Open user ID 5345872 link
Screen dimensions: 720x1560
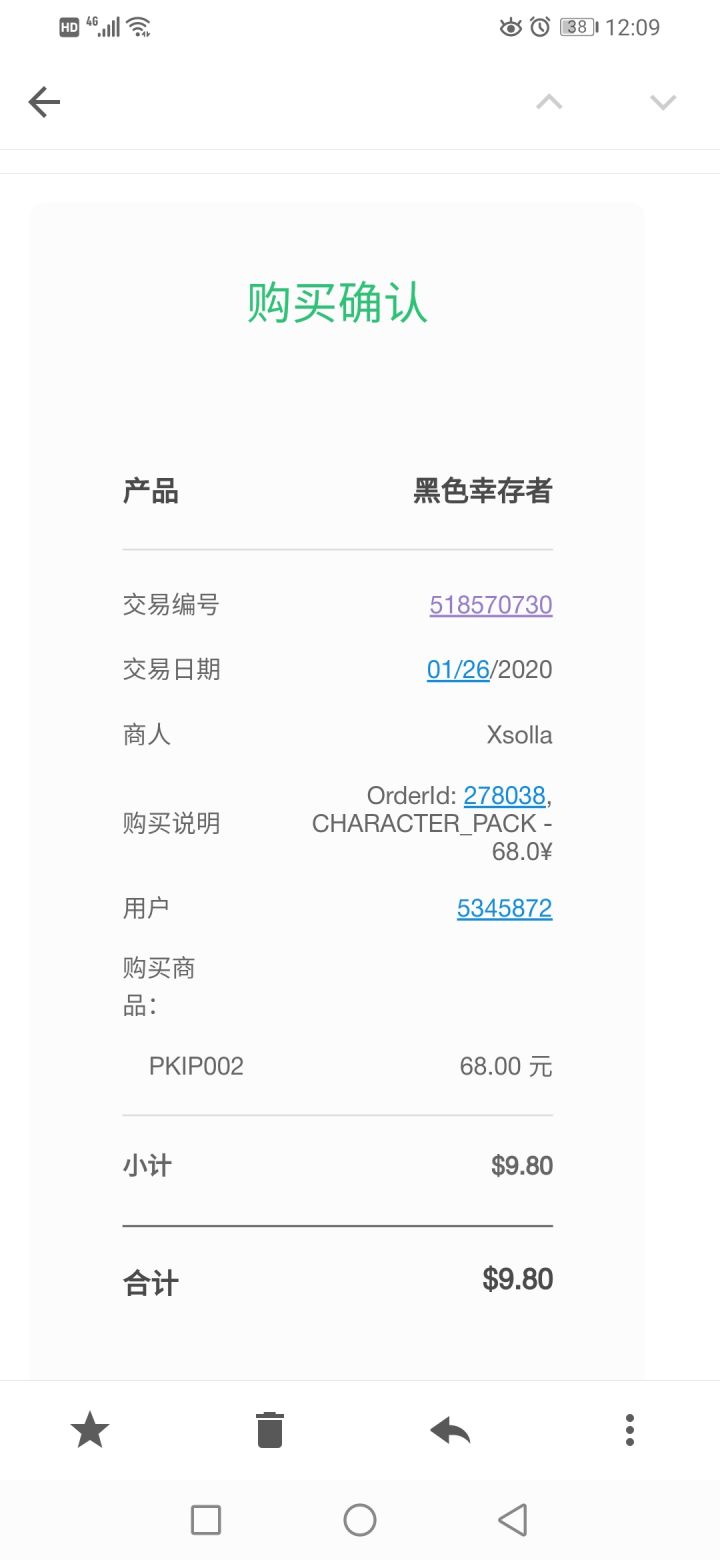pyautogui.click(x=505, y=908)
